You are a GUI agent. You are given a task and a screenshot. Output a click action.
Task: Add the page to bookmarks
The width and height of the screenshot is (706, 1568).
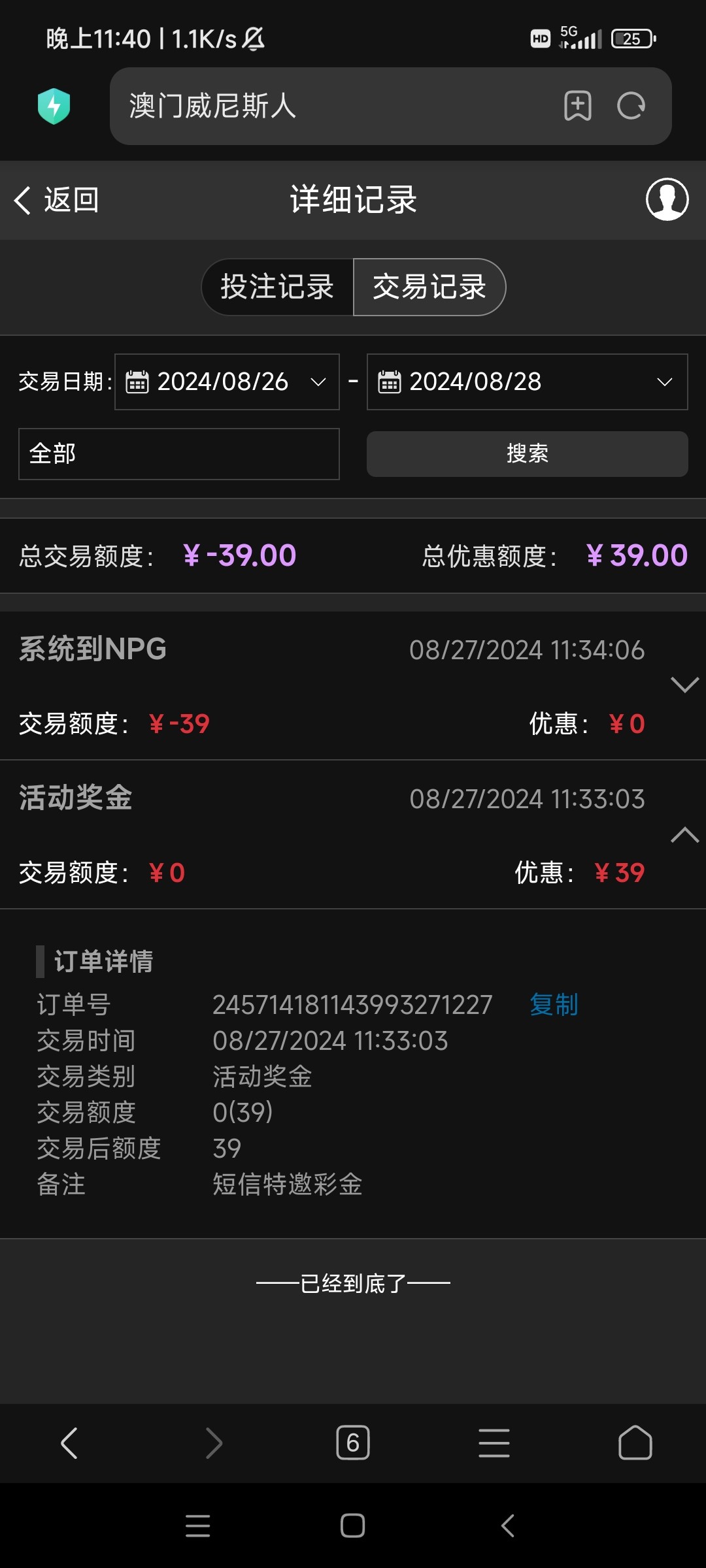click(x=578, y=106)
